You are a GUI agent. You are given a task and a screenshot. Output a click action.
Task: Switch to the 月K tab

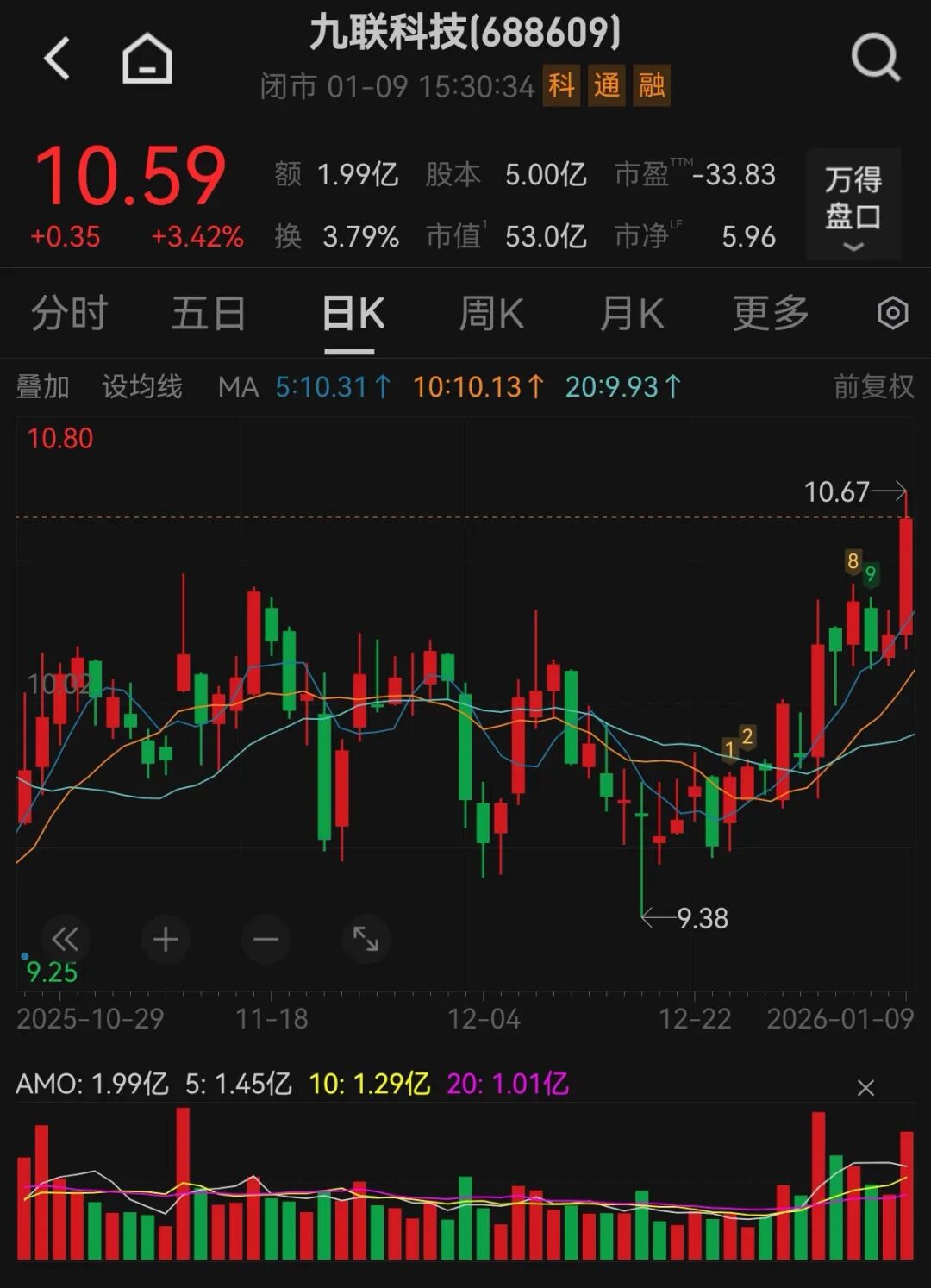tap(631, 313)
